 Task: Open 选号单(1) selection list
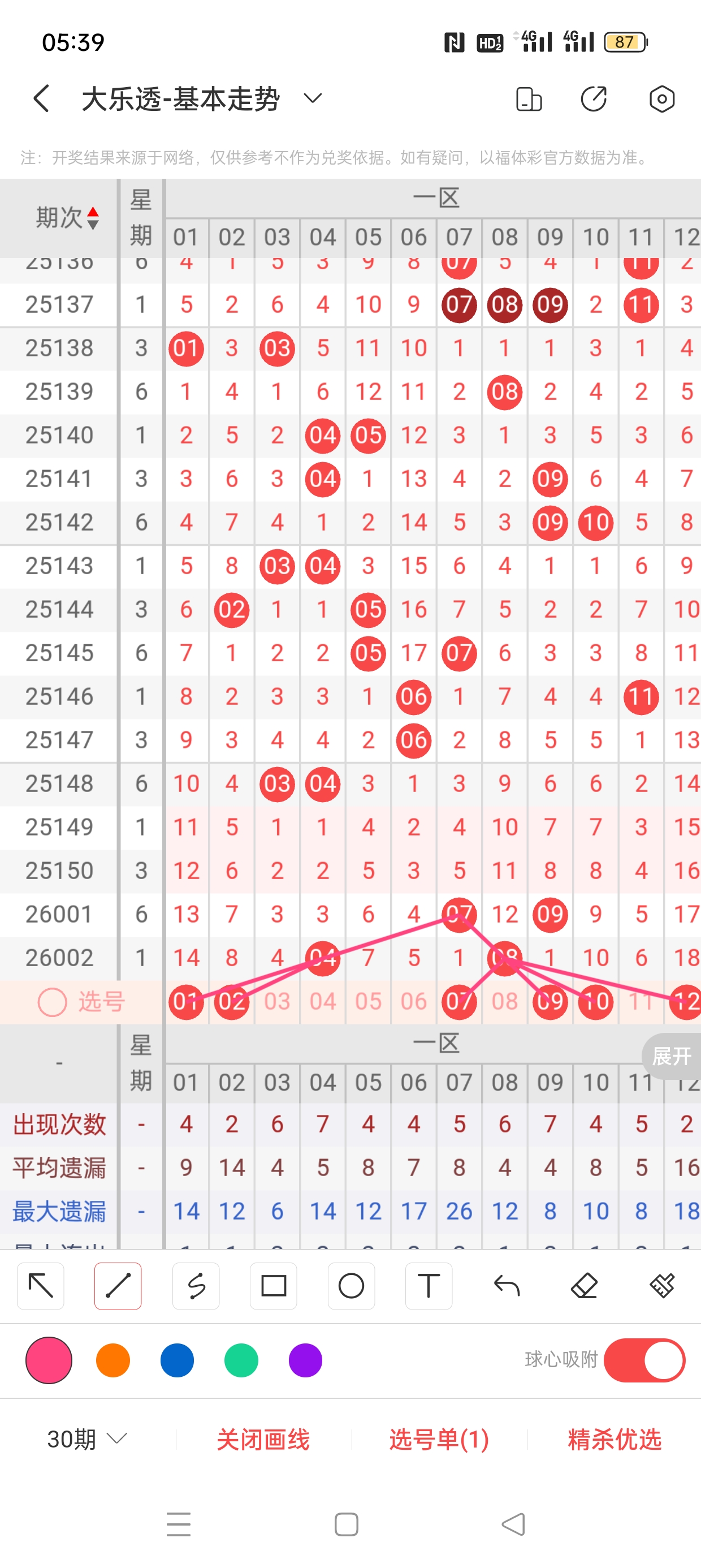pos(439,1439)
